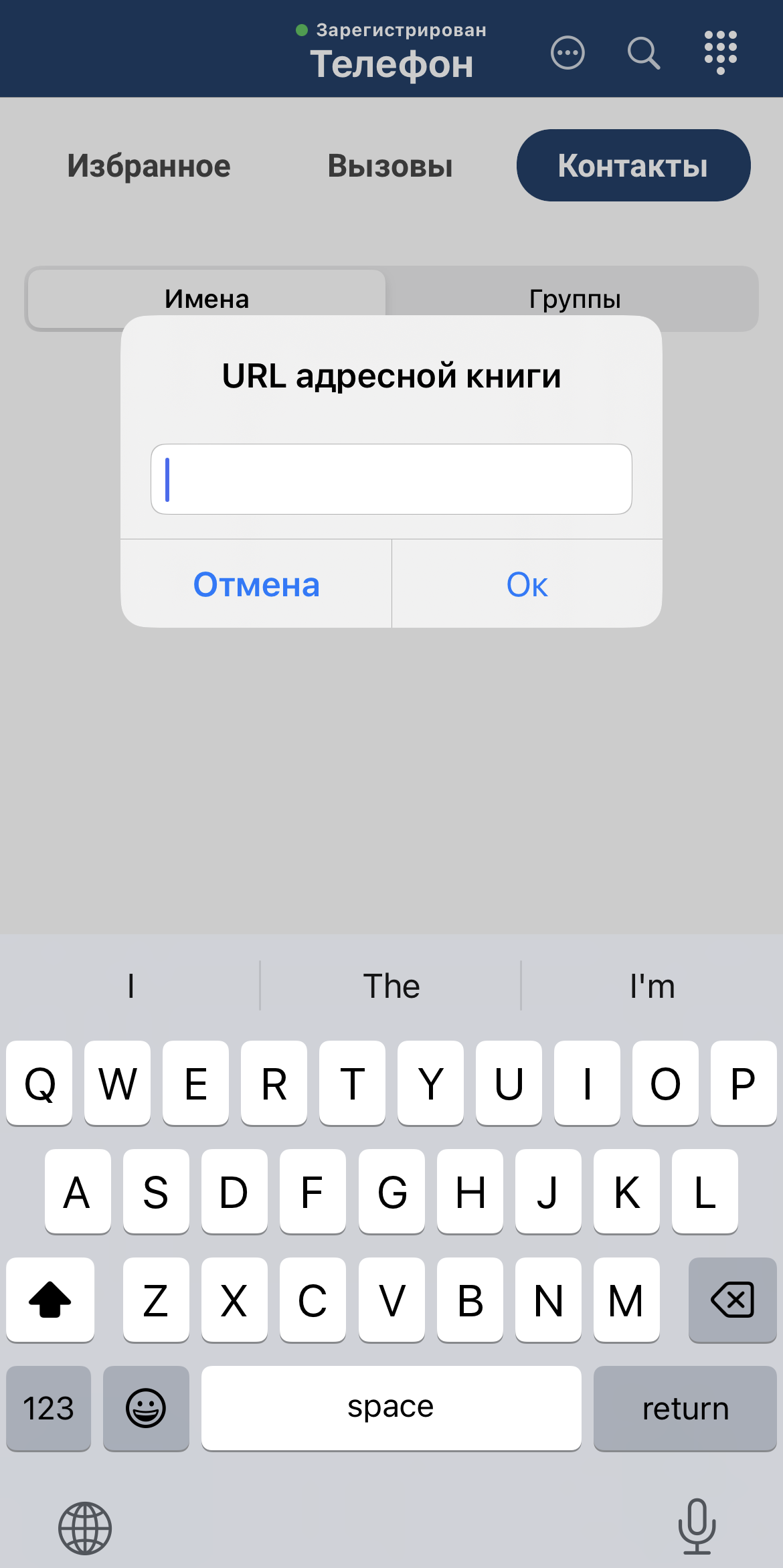Switch to the Избранное tab

[x=149, y=166]
